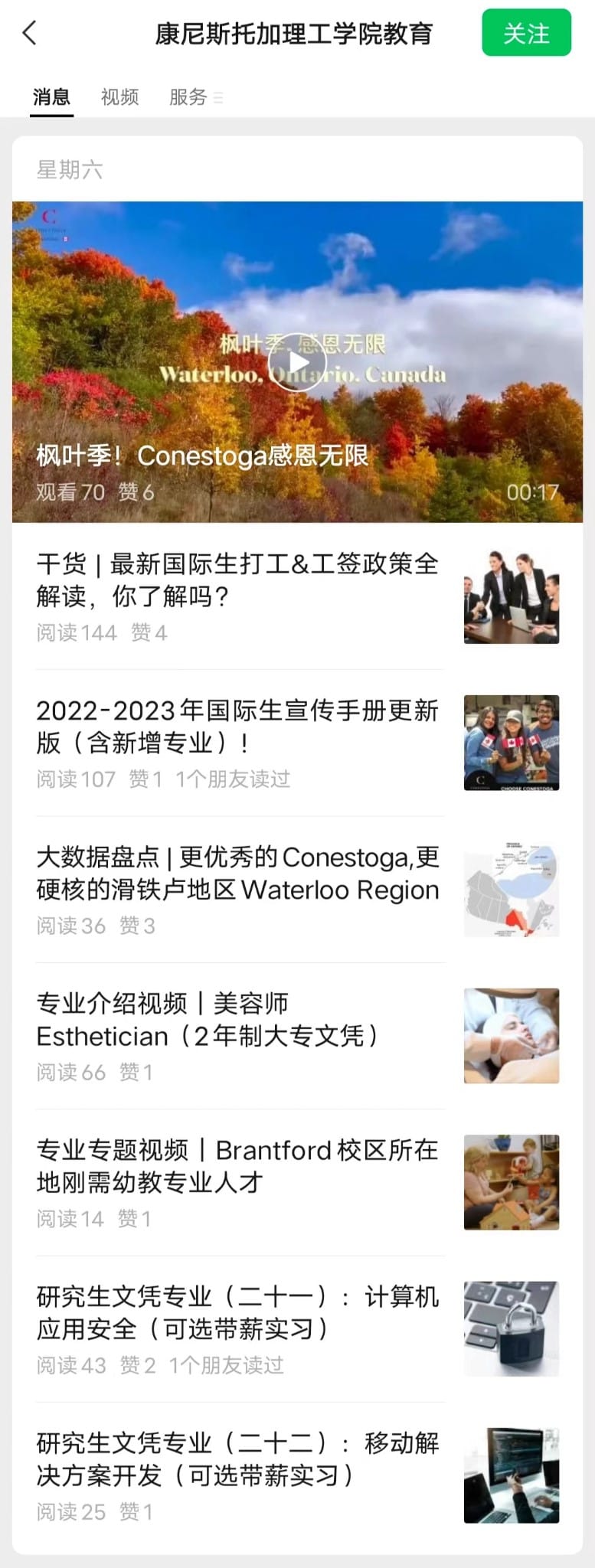Read the 计算机应用安全 graduate certificate article
595x1568 pixels.
(237, 1312)
